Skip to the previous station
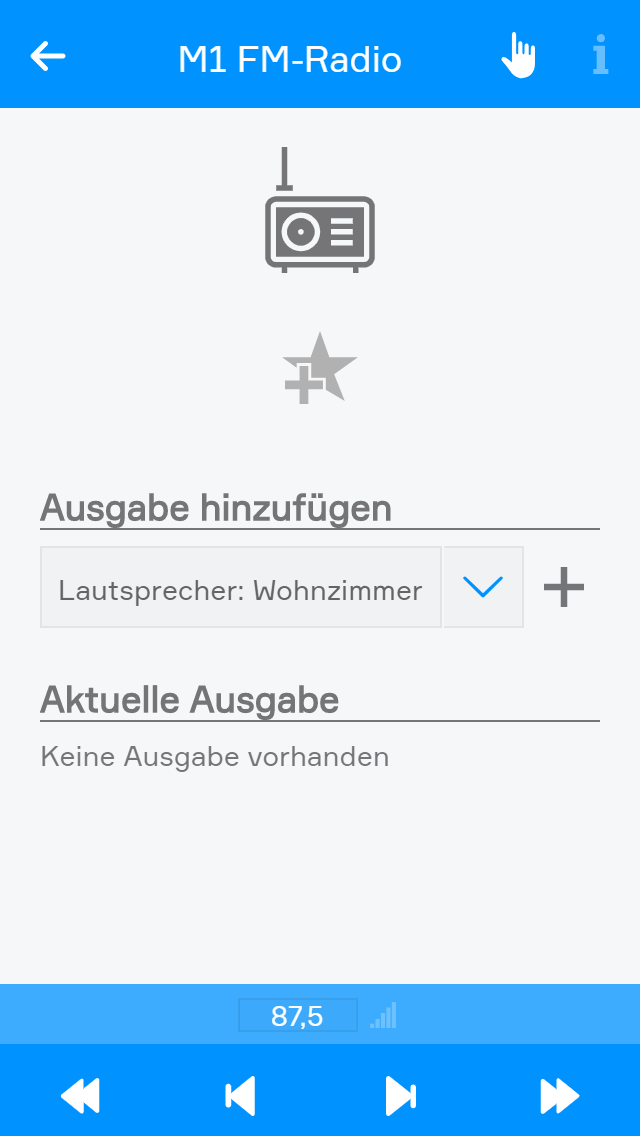The width and height of the screenshot is (640, 1136). pyautogui.click(x=240, y=1096)
